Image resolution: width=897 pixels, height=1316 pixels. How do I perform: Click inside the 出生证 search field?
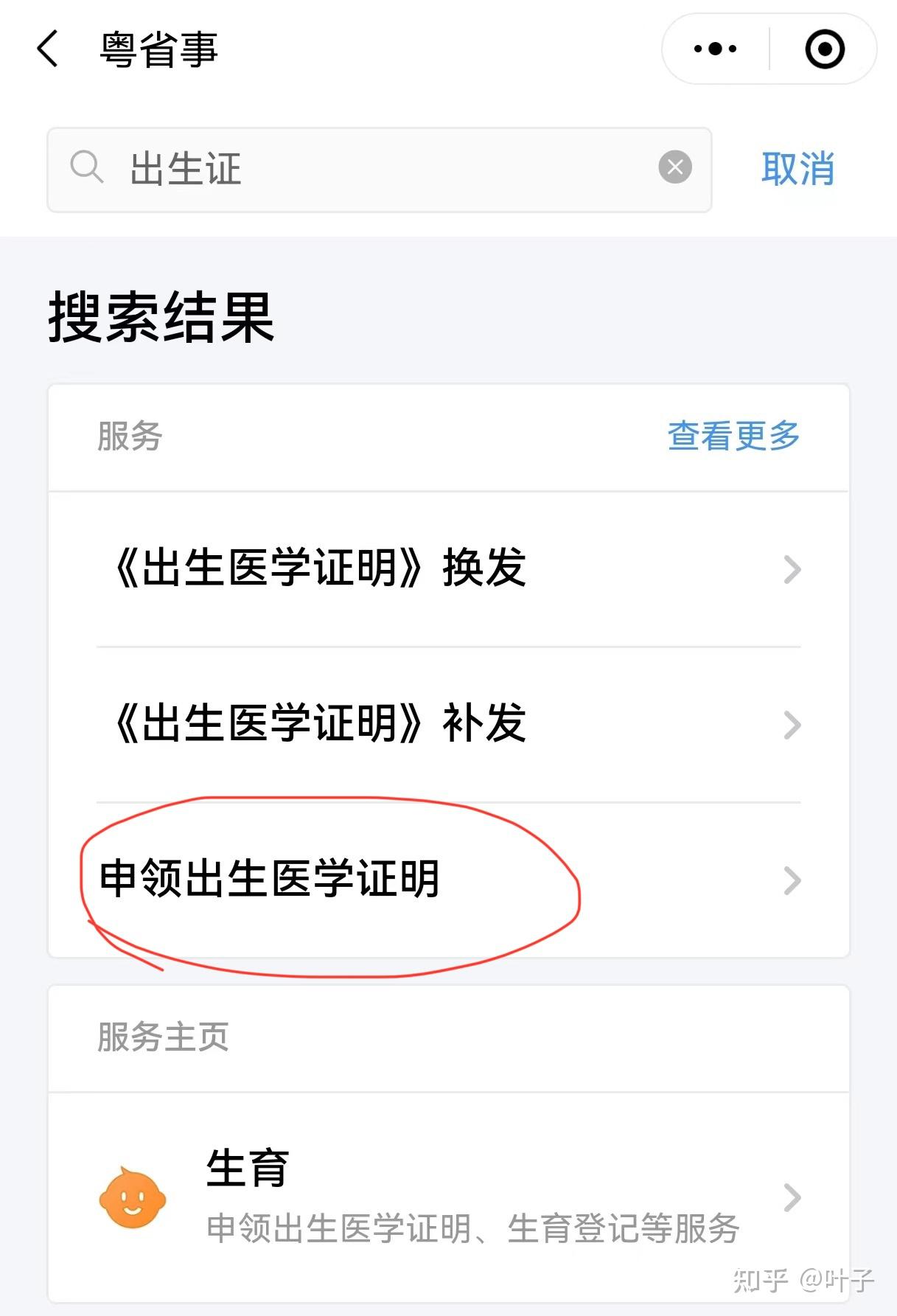[x=332, y=168]
